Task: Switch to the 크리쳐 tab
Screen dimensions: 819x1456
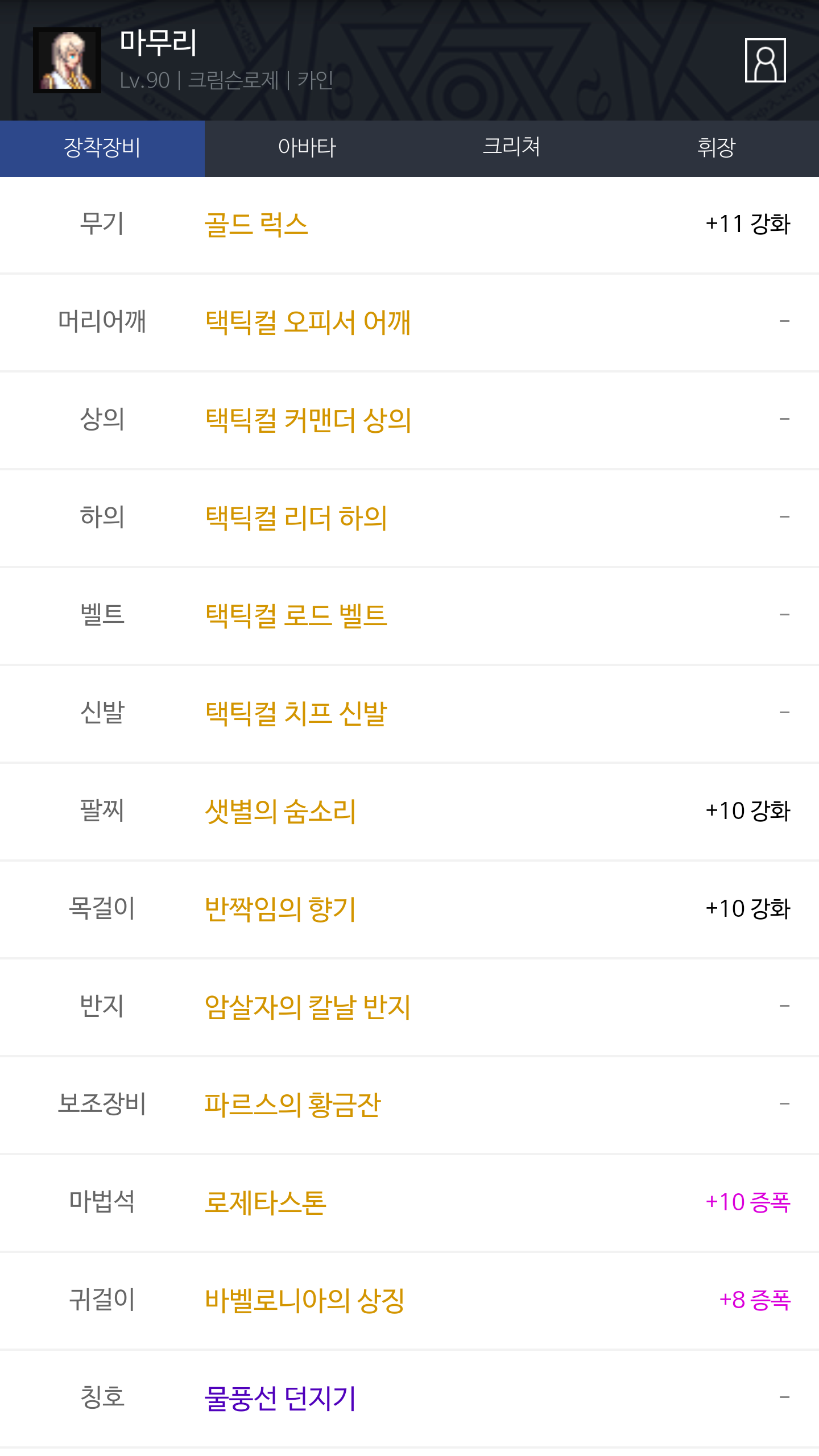Action: point(512,148)
